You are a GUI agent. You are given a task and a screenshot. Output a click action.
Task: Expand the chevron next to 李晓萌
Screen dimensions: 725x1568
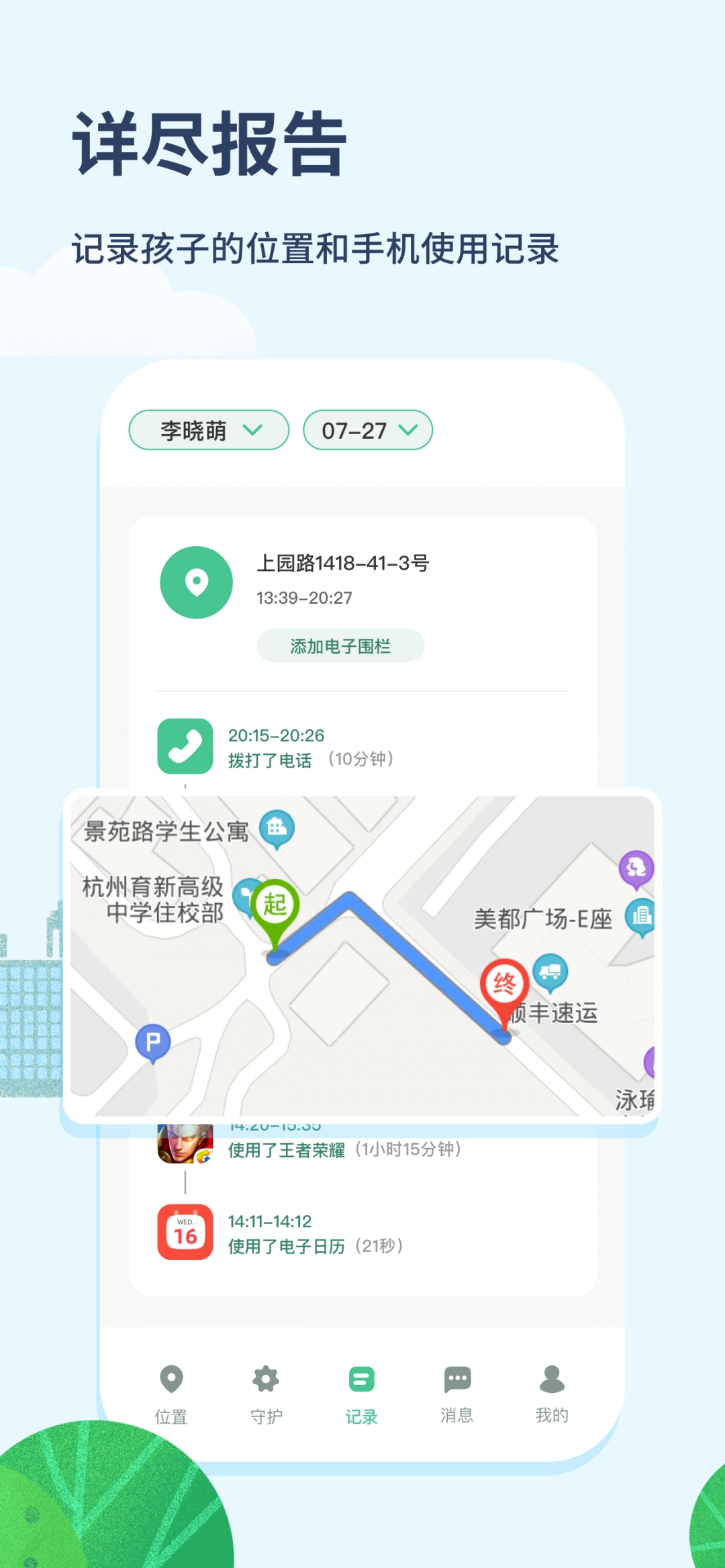pyautogui.click(x=254, y=430)
